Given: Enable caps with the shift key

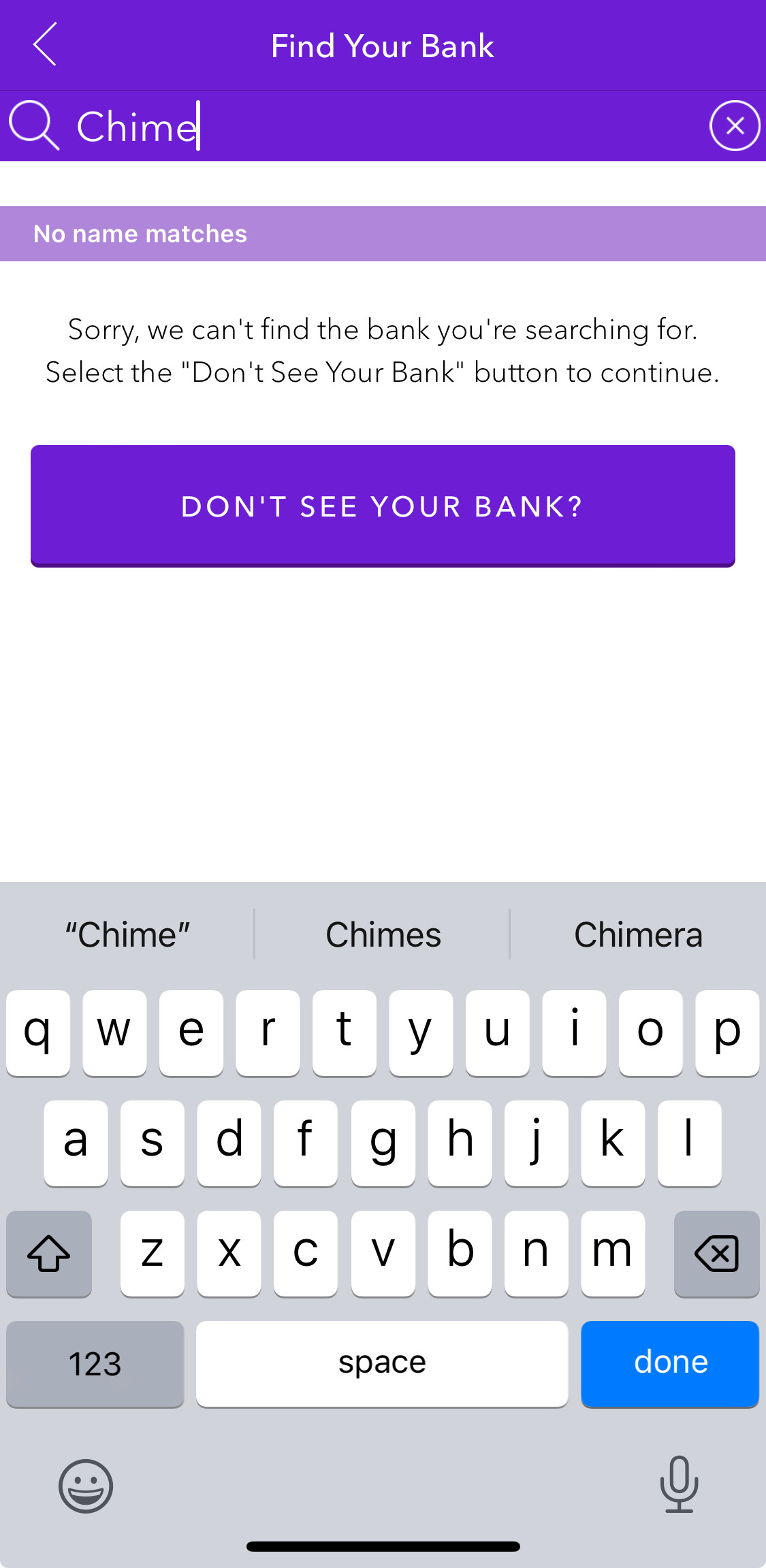Looking at the screenshot, I should [x=48, y=1253].
